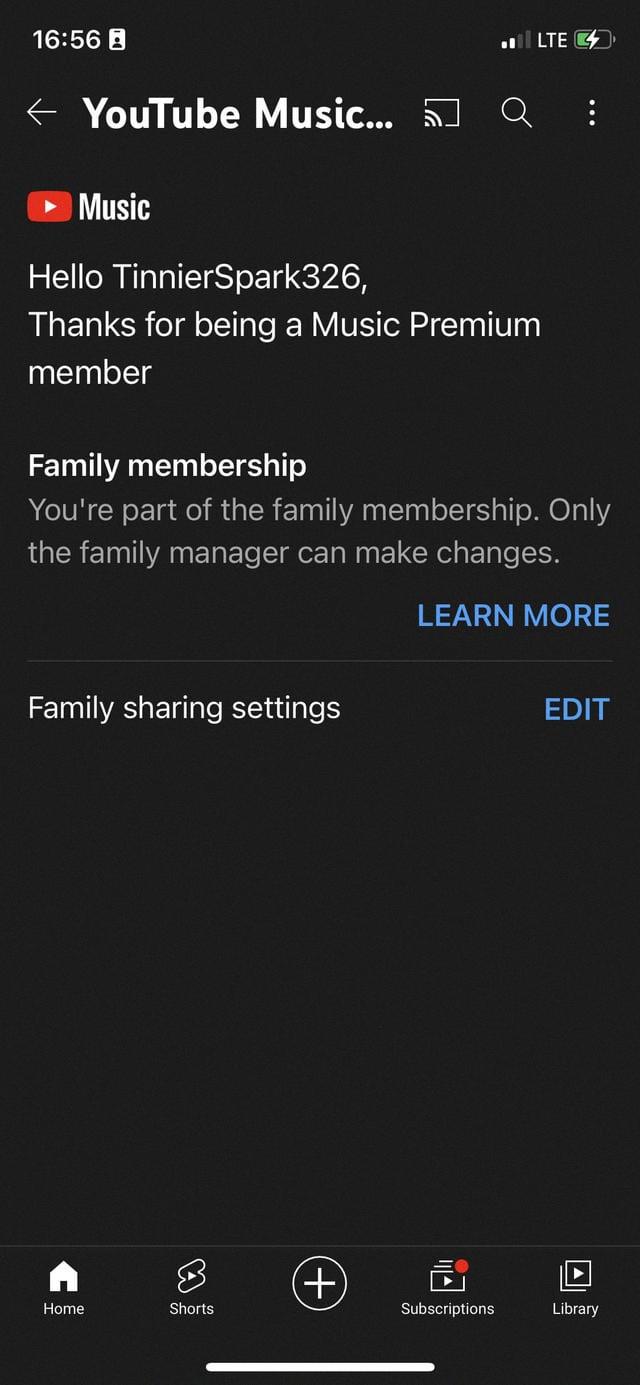Open the three-dot overflow menu
Screen dimensions: 640x1385
tap(592, 113)
